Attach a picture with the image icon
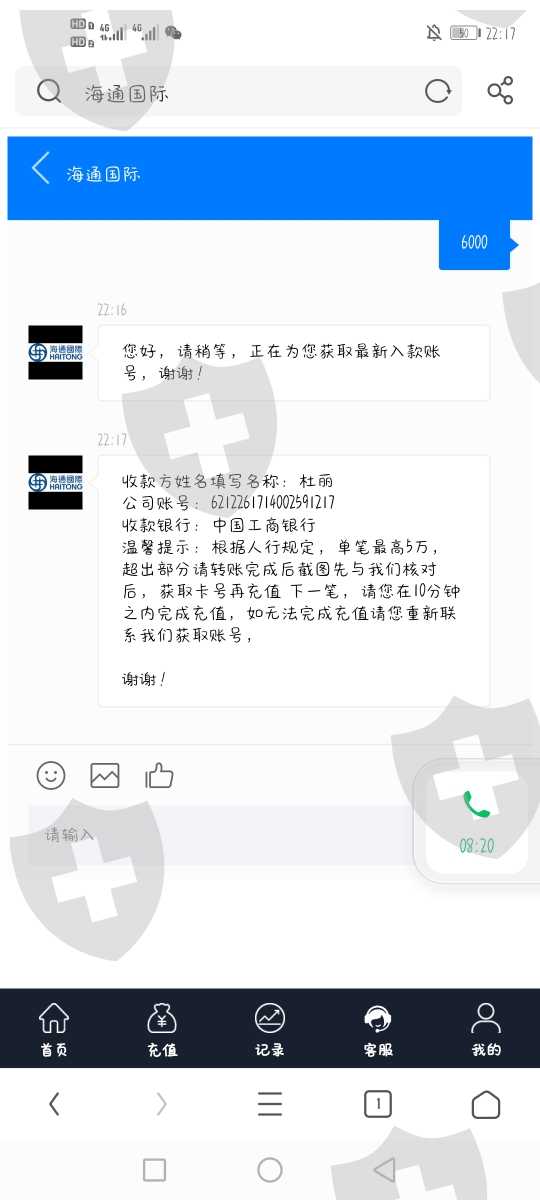Viewport: 540px width, 1200px height. click(105, 775)
